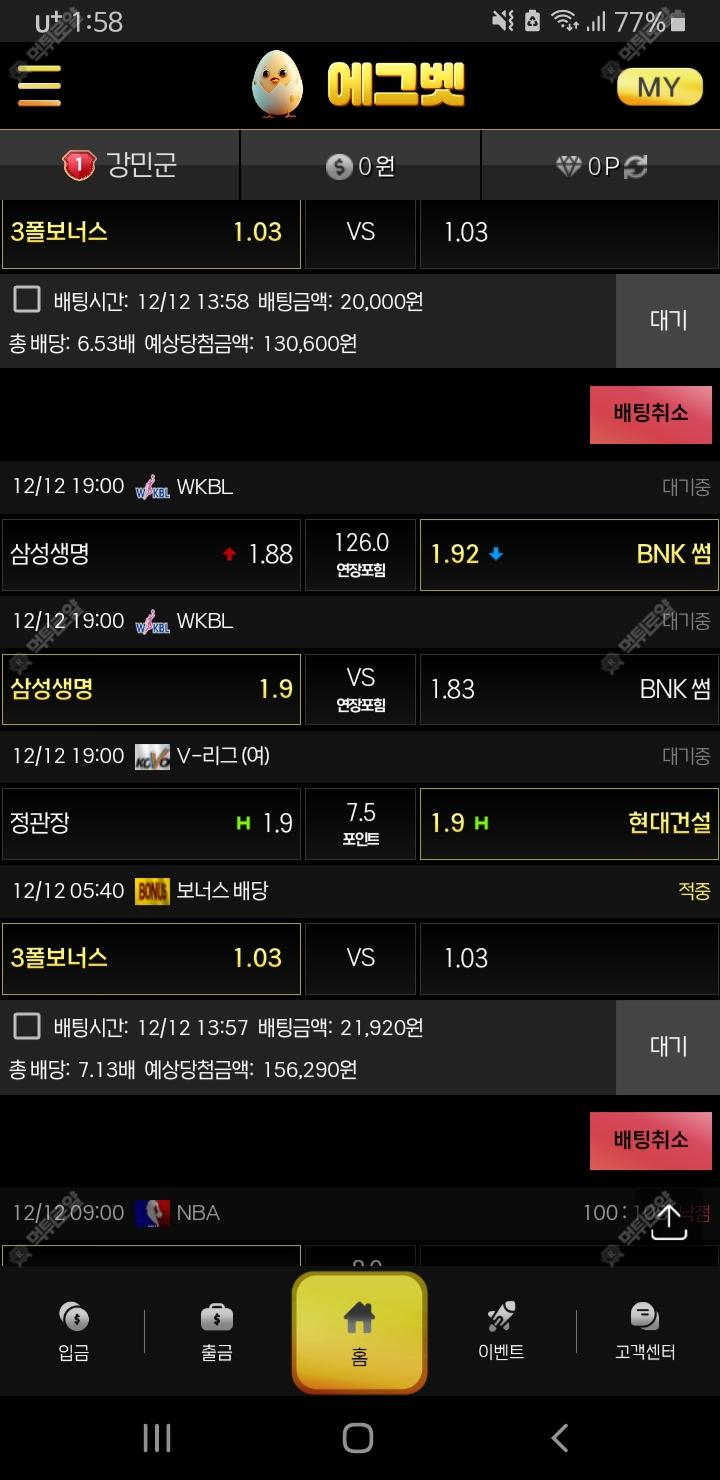This screenshot has height=1480, width=720.
Task: Jump back to top with the arrow button
Action: point(668,1220)
